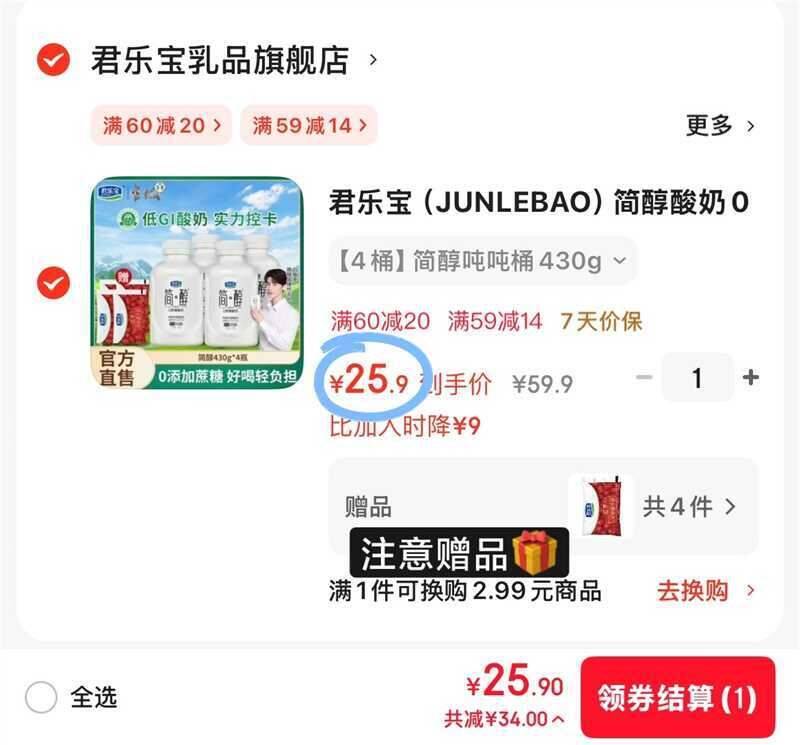
Task: Check out with 领券结算 (1)
Action: pyautogui.click(x=677, y=697)
